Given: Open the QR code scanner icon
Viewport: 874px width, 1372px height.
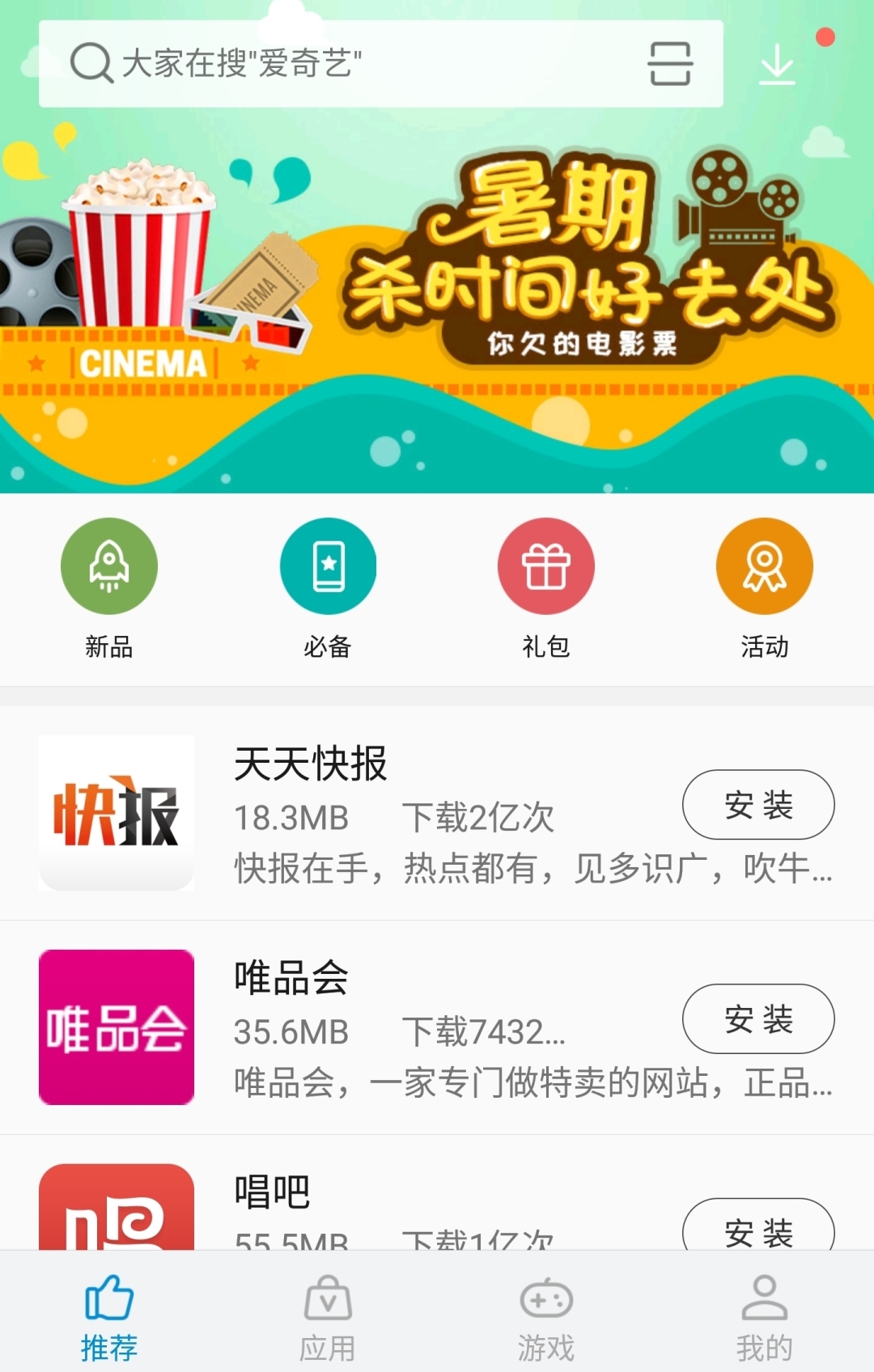Looking at the screenshot, I should click(670, 63).
